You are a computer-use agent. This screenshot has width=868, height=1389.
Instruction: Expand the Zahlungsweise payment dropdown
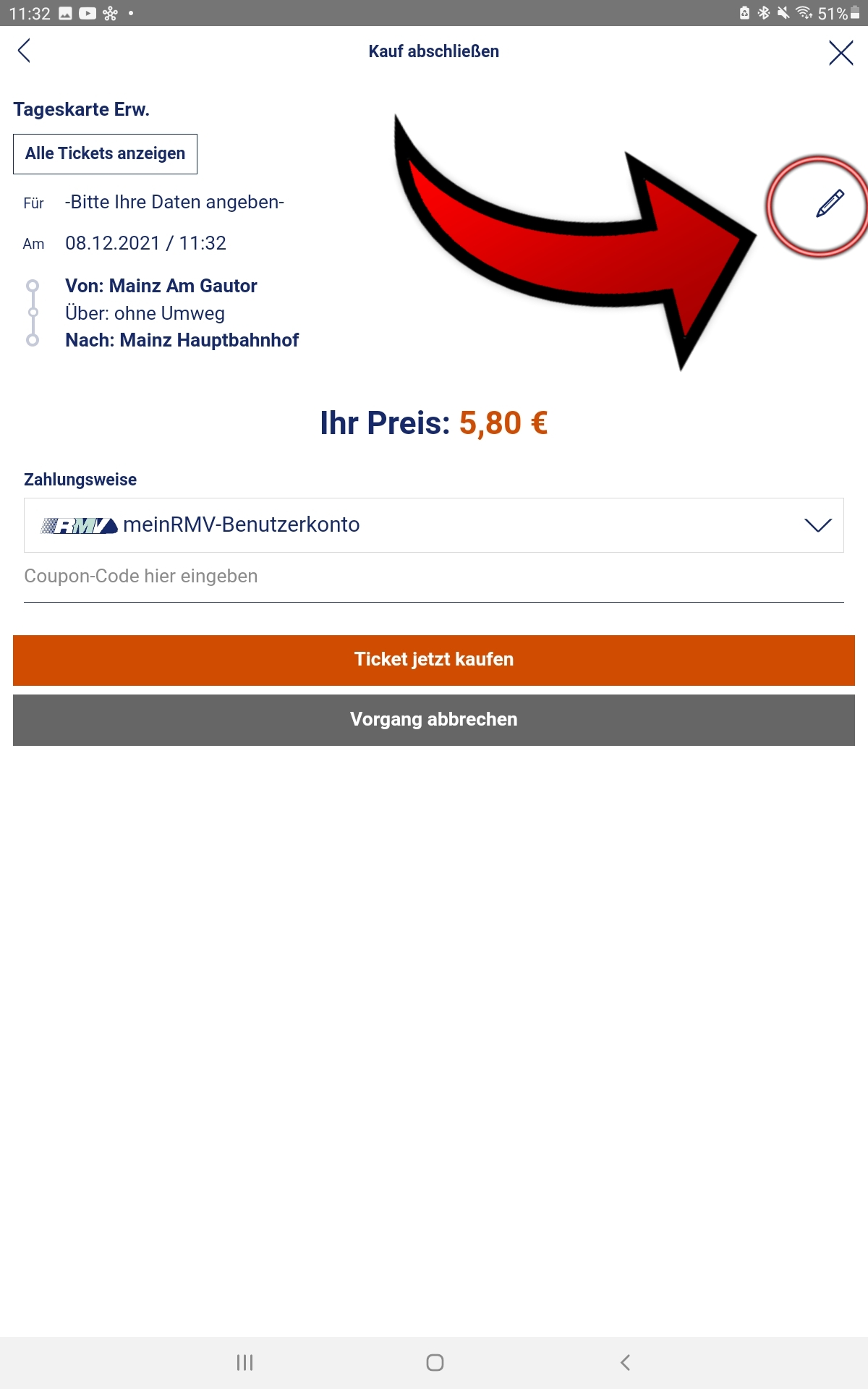click(434, 525)
